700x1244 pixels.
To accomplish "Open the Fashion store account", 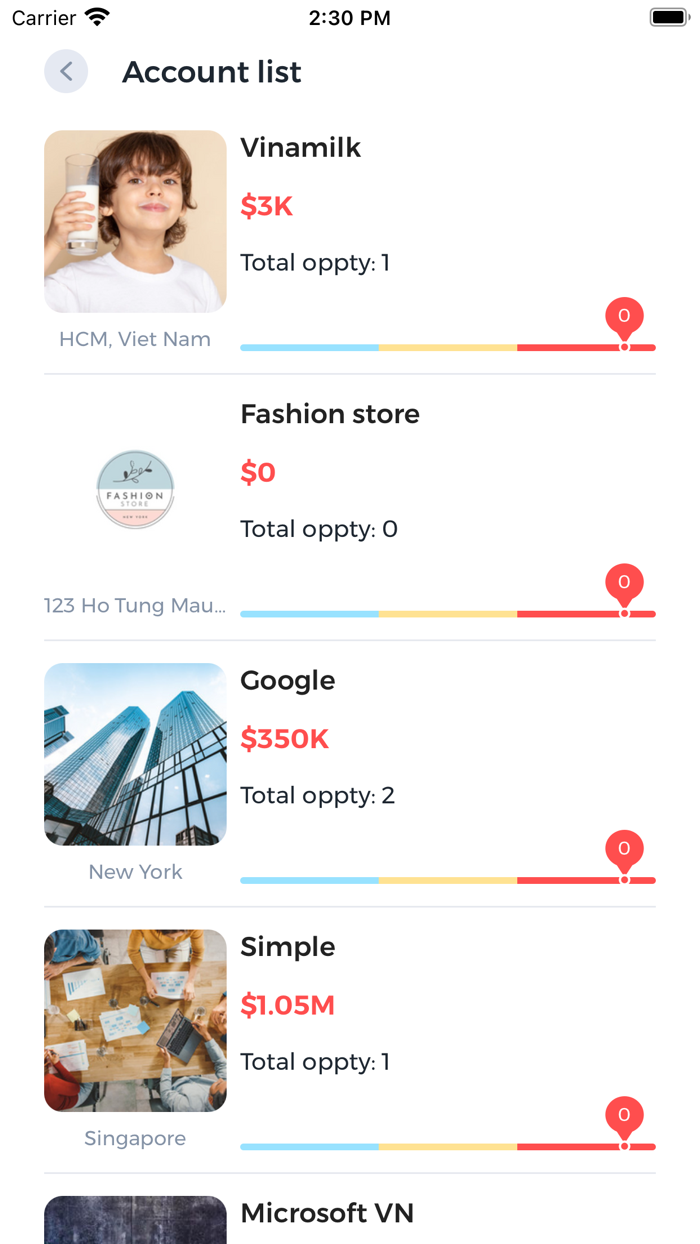I will click(350, 508).
